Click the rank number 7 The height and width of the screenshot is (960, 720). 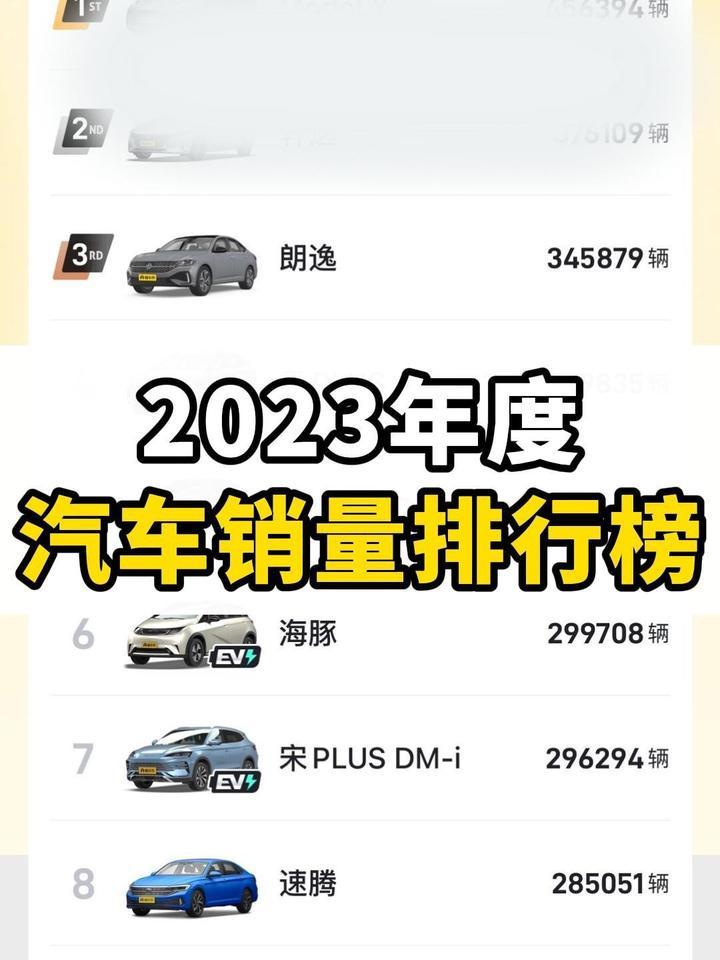(x=82, y=757)
